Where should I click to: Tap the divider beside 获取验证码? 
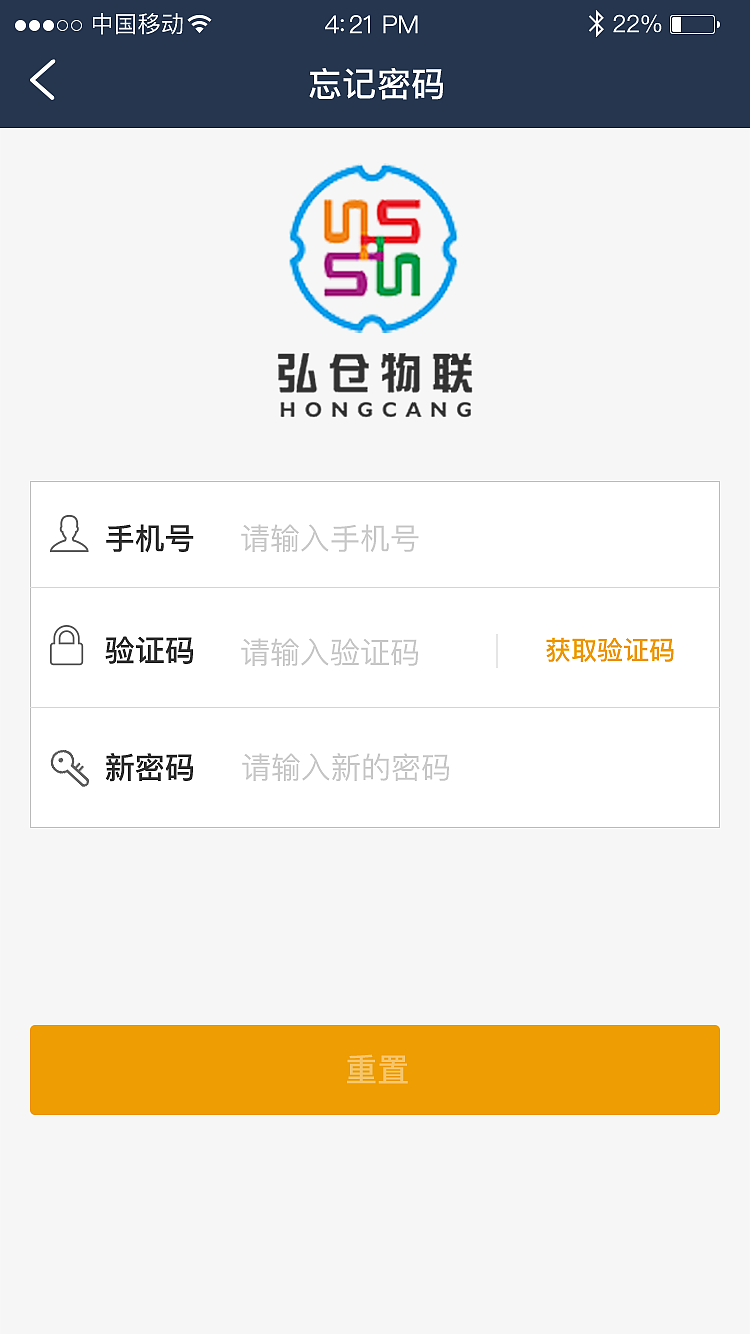(498, 650)
